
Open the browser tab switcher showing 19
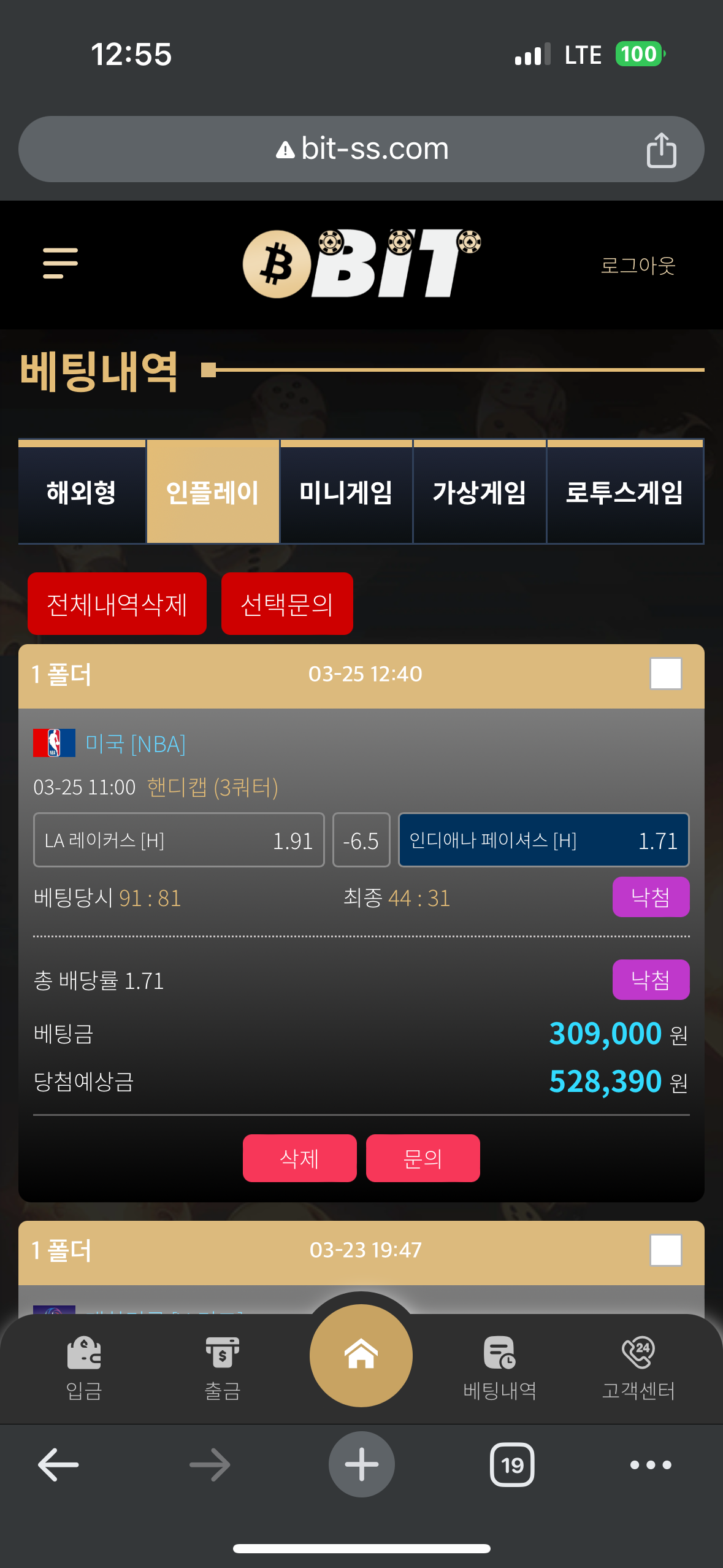512,1465
